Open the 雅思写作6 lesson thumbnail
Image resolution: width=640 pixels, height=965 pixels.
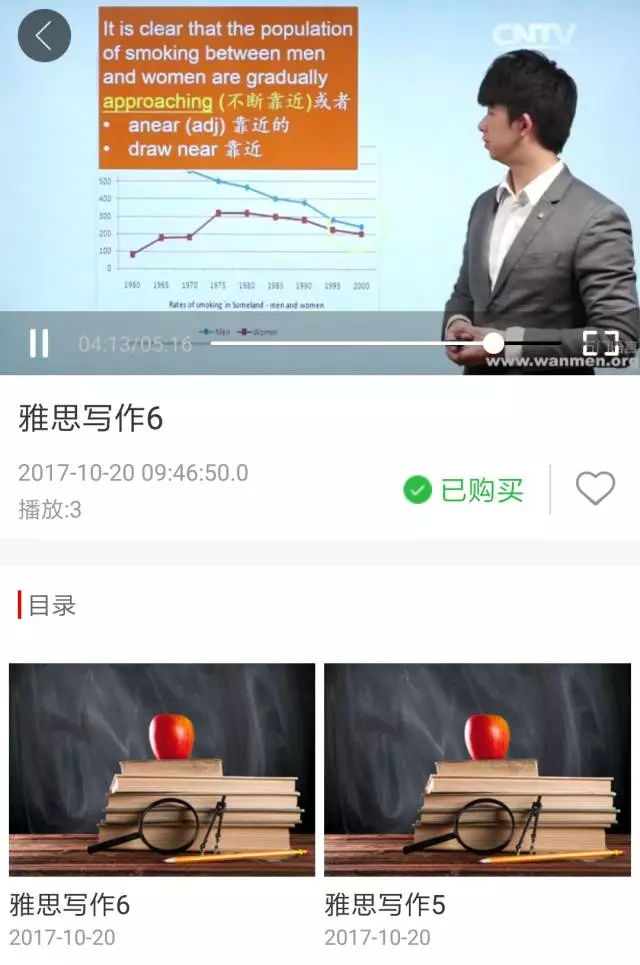coord(162,769)
